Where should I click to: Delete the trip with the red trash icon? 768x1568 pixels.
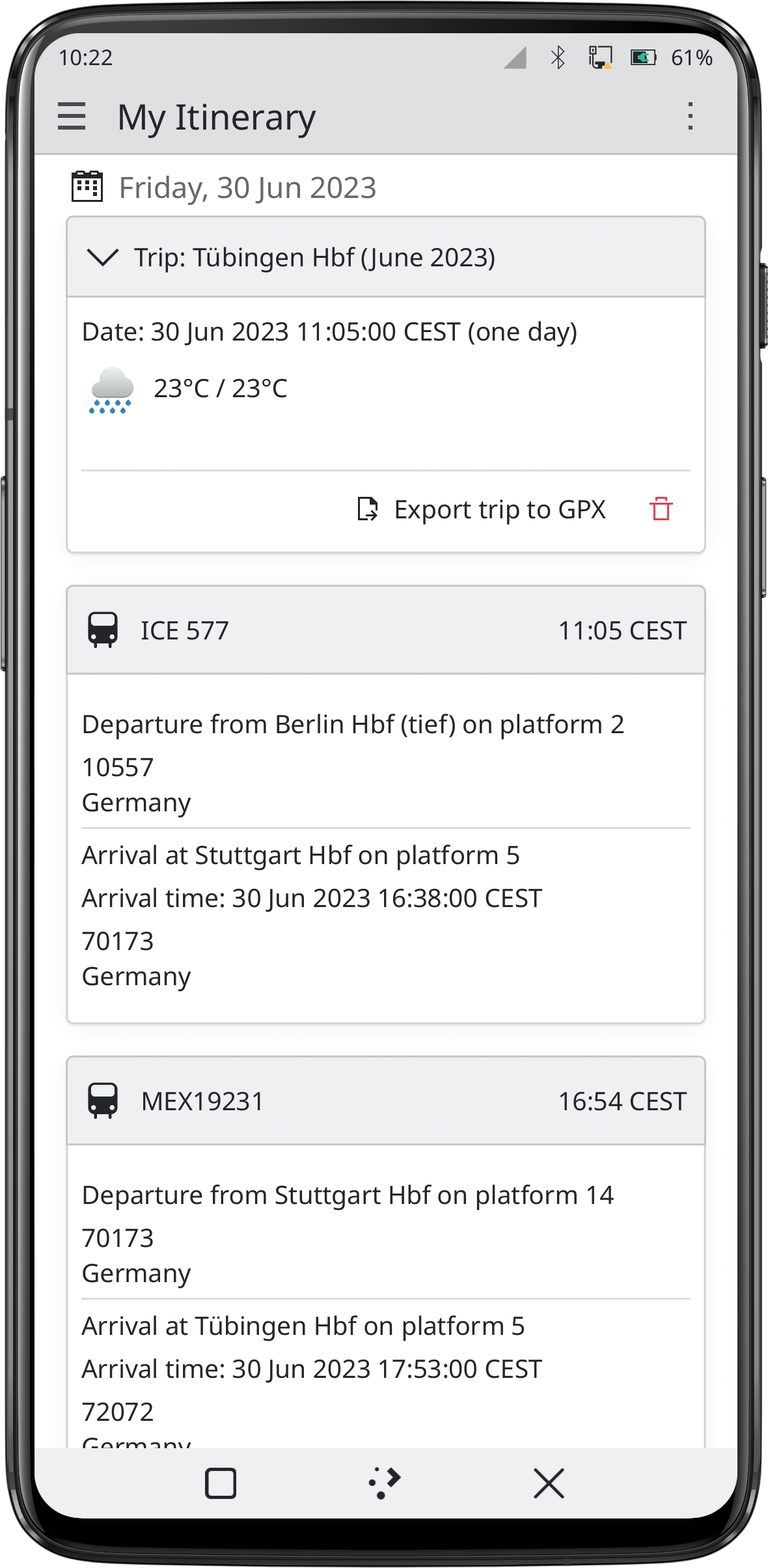click(661, 509)
